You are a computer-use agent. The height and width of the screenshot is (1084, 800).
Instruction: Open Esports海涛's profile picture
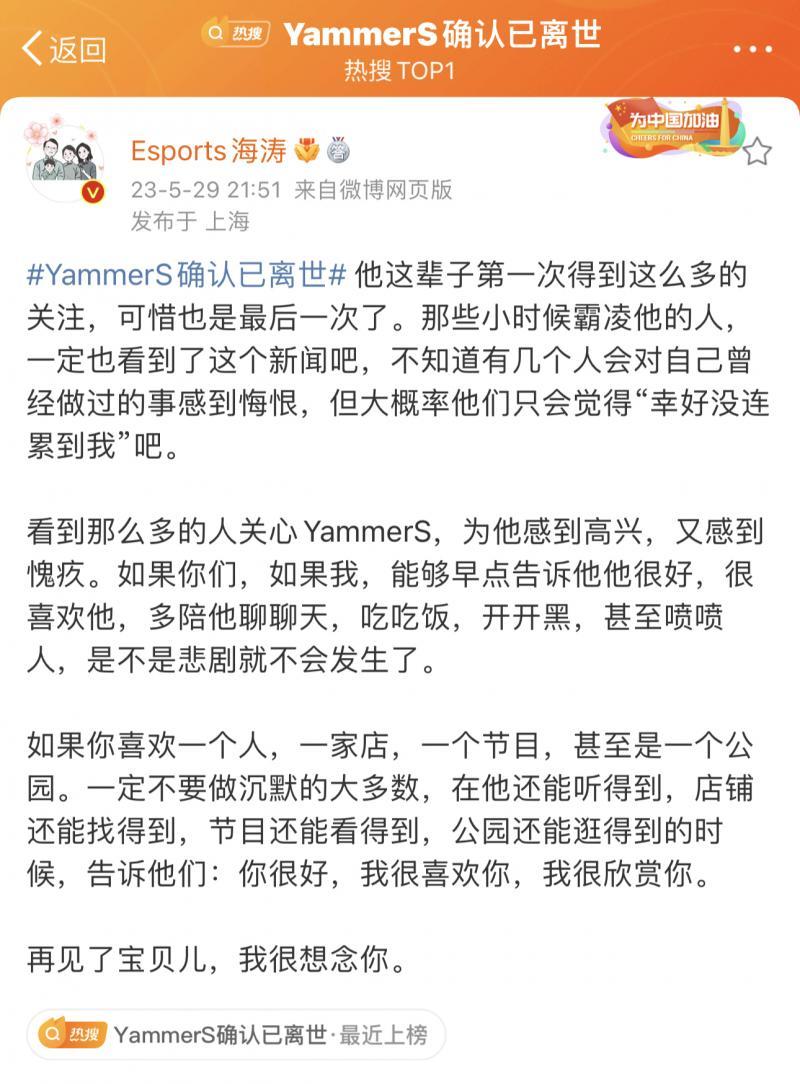67,163
